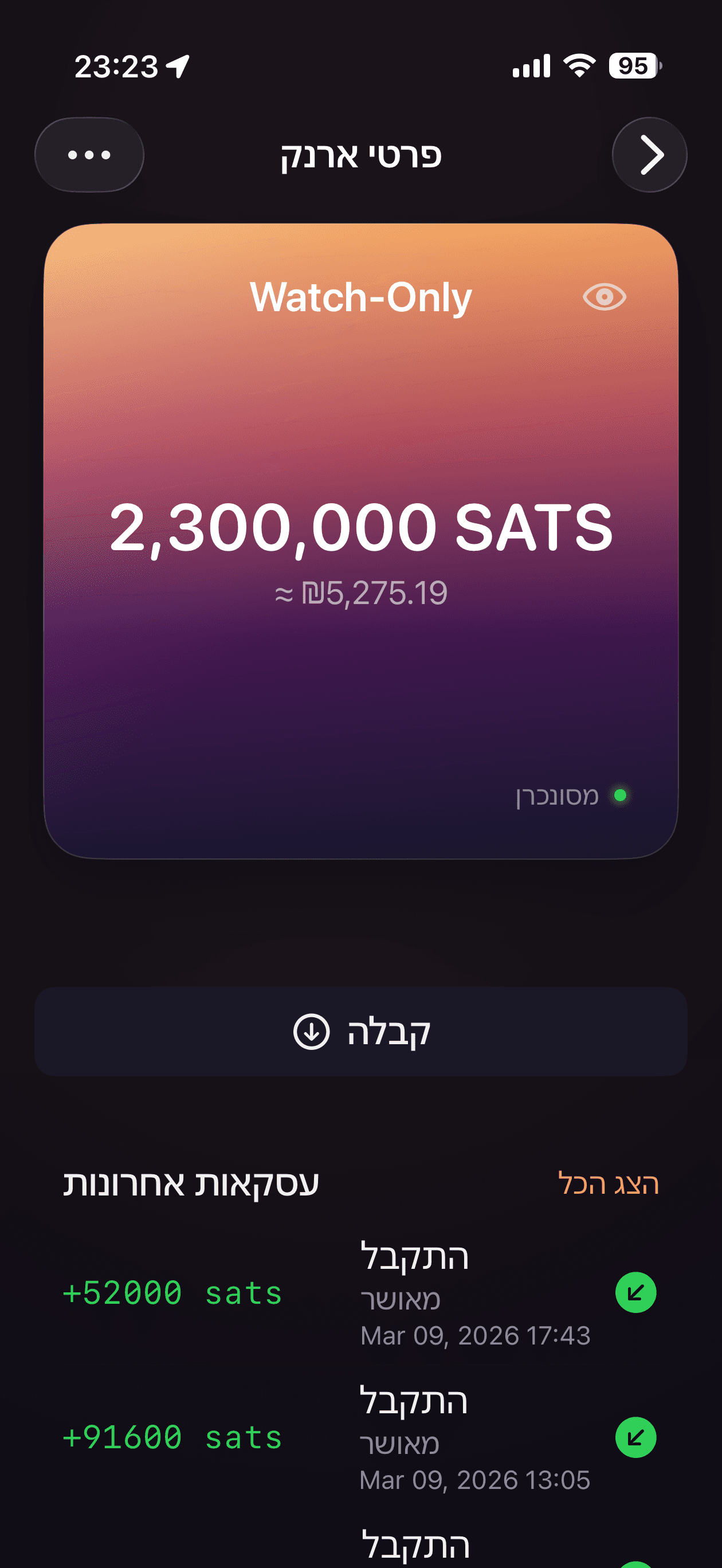
Task: Select the עסקאות אחרונות section header
Action: point(191,1183)
